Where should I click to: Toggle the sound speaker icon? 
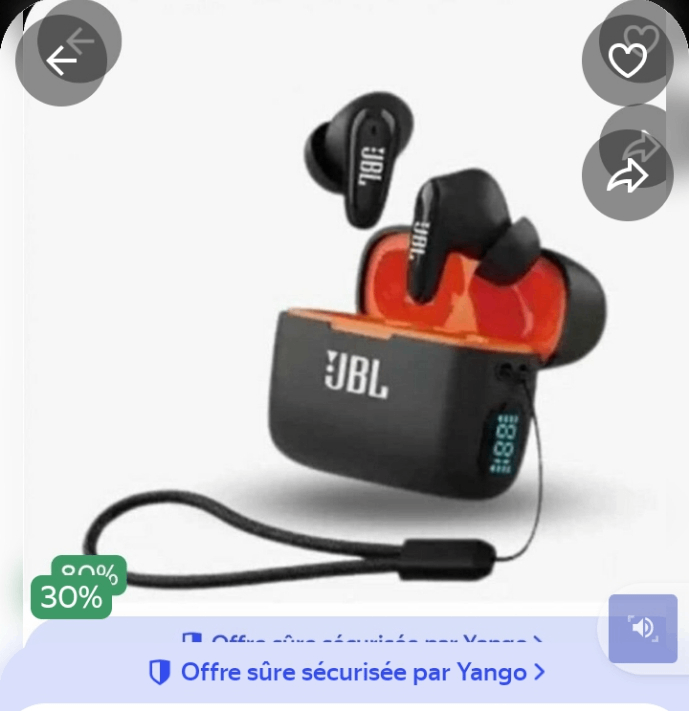pyautogui.click(x=642, y=628)
